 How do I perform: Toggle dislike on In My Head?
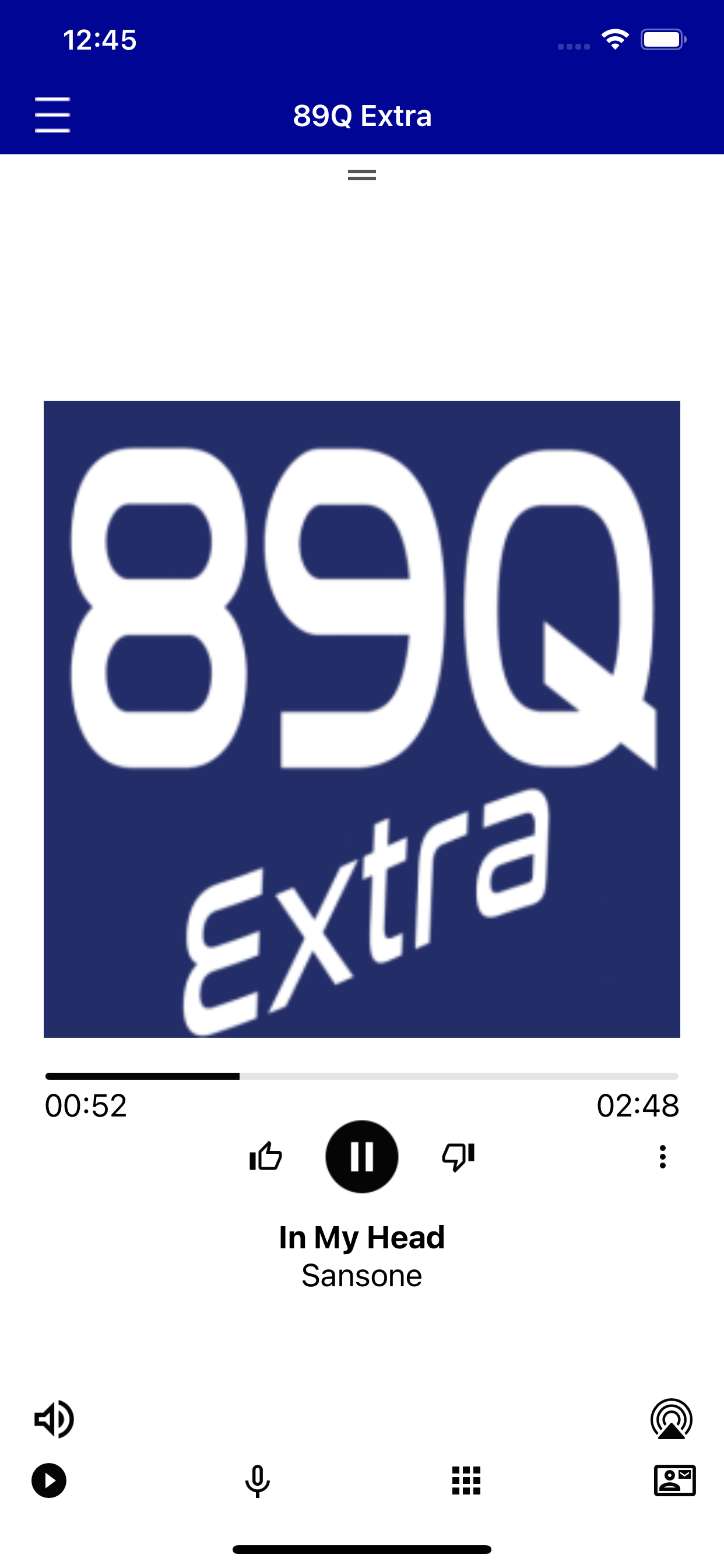(x=458, y=1157)
